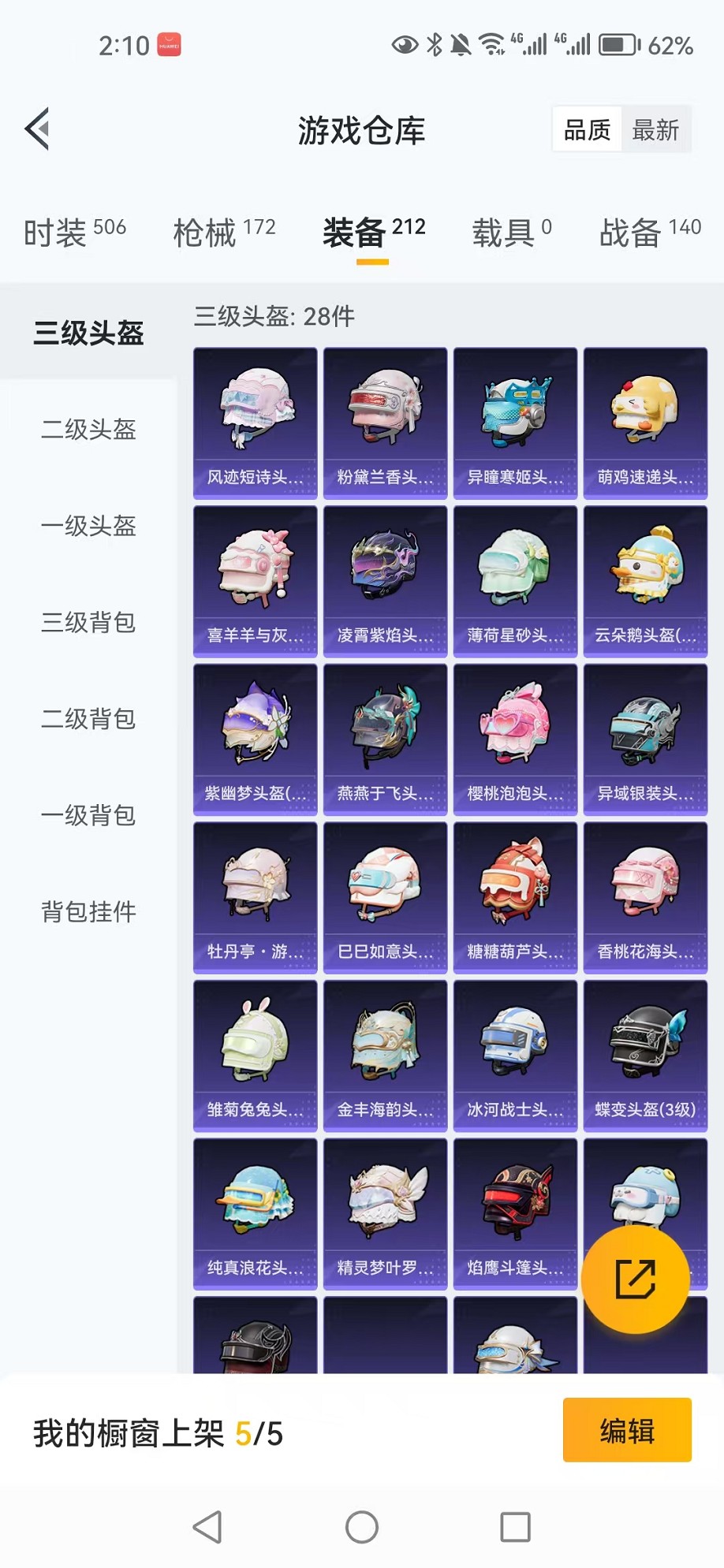Select 背包挂件 category

[88, 912]
